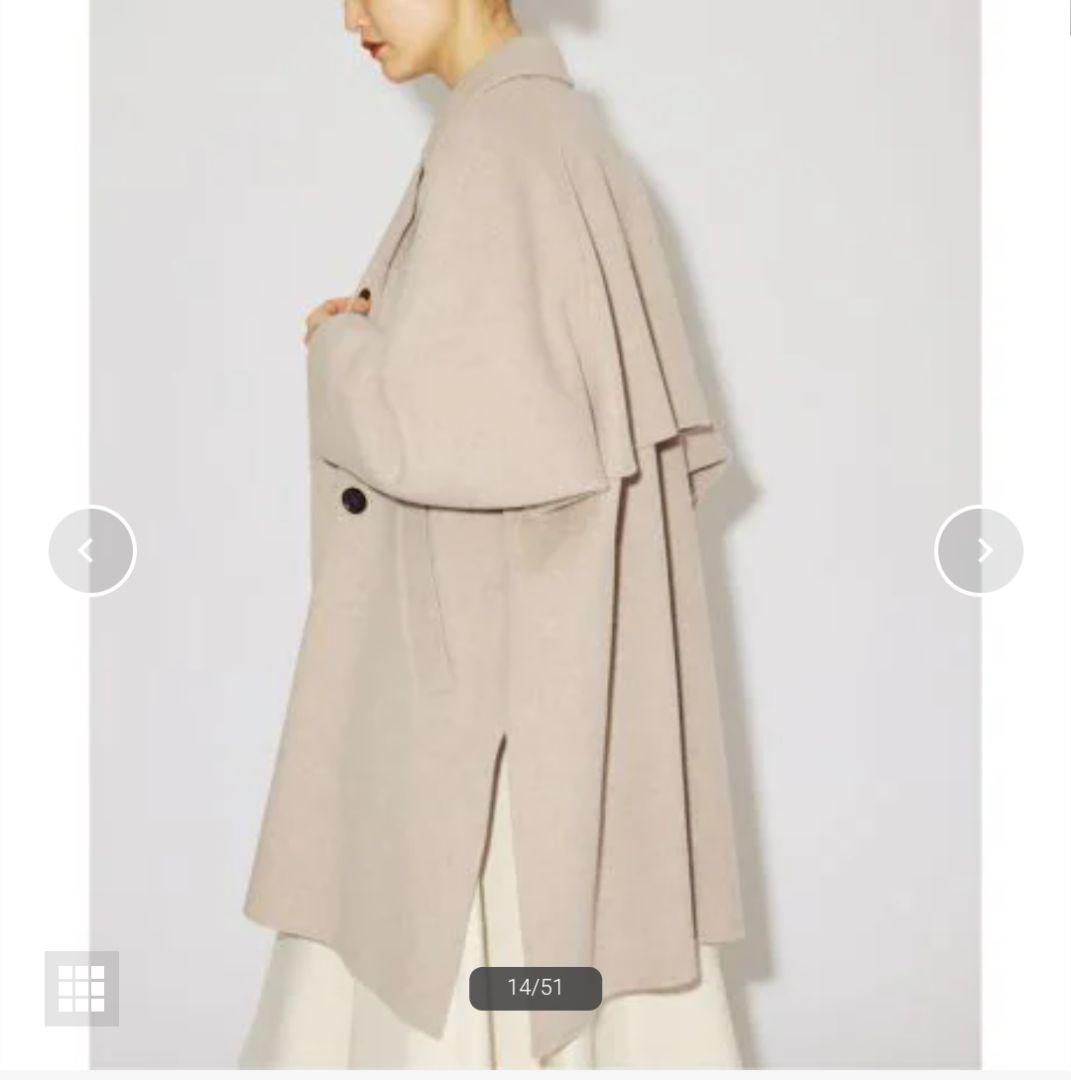Show the next product image
This screenshot has height=1080, width=1071.
979,551
